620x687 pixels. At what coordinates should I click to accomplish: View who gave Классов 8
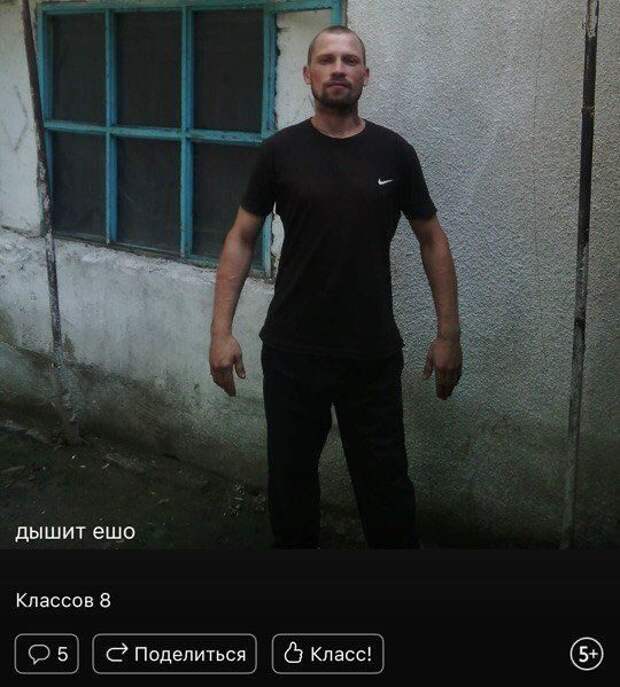[x=63, y=600]
